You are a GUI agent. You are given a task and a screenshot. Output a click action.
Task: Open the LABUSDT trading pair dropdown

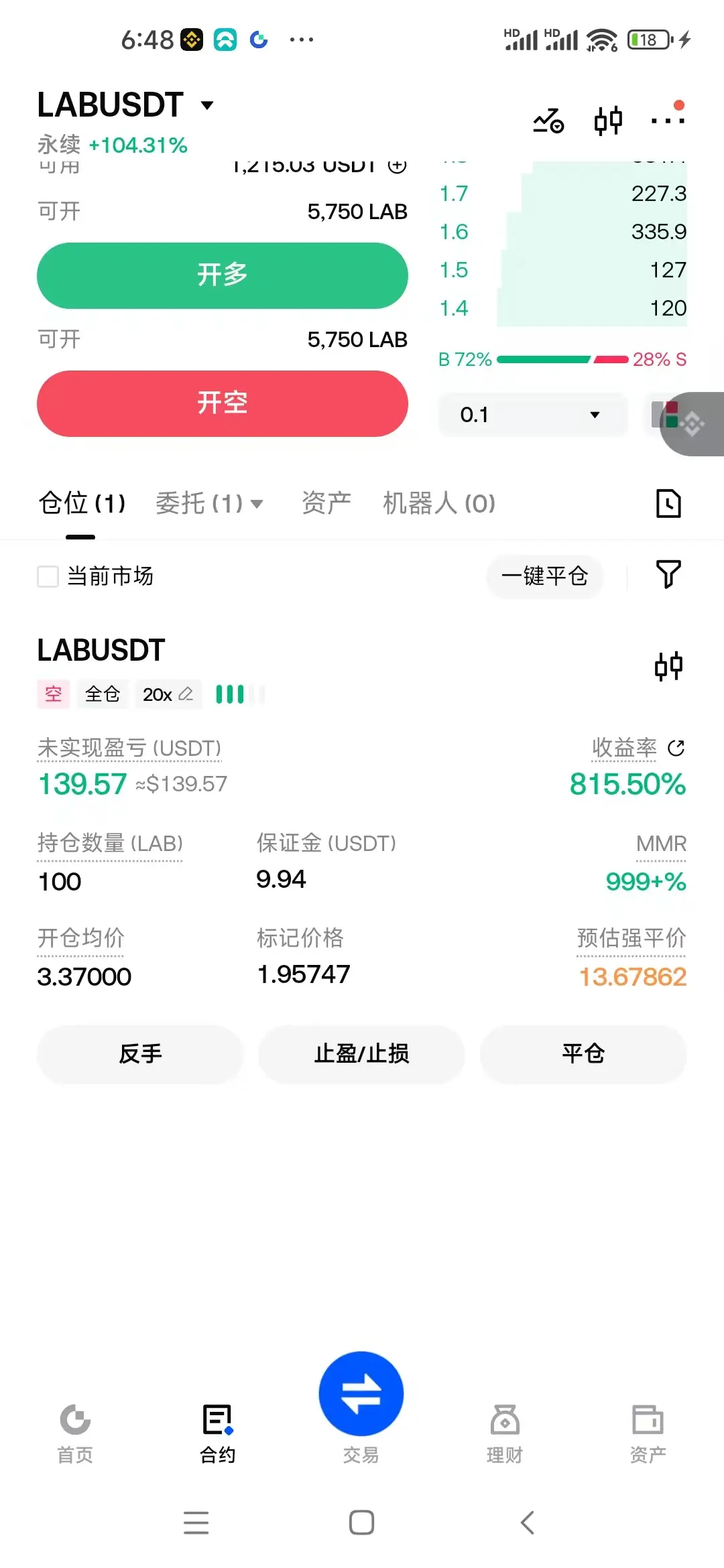pyautogui.click(x=125, y=105)
